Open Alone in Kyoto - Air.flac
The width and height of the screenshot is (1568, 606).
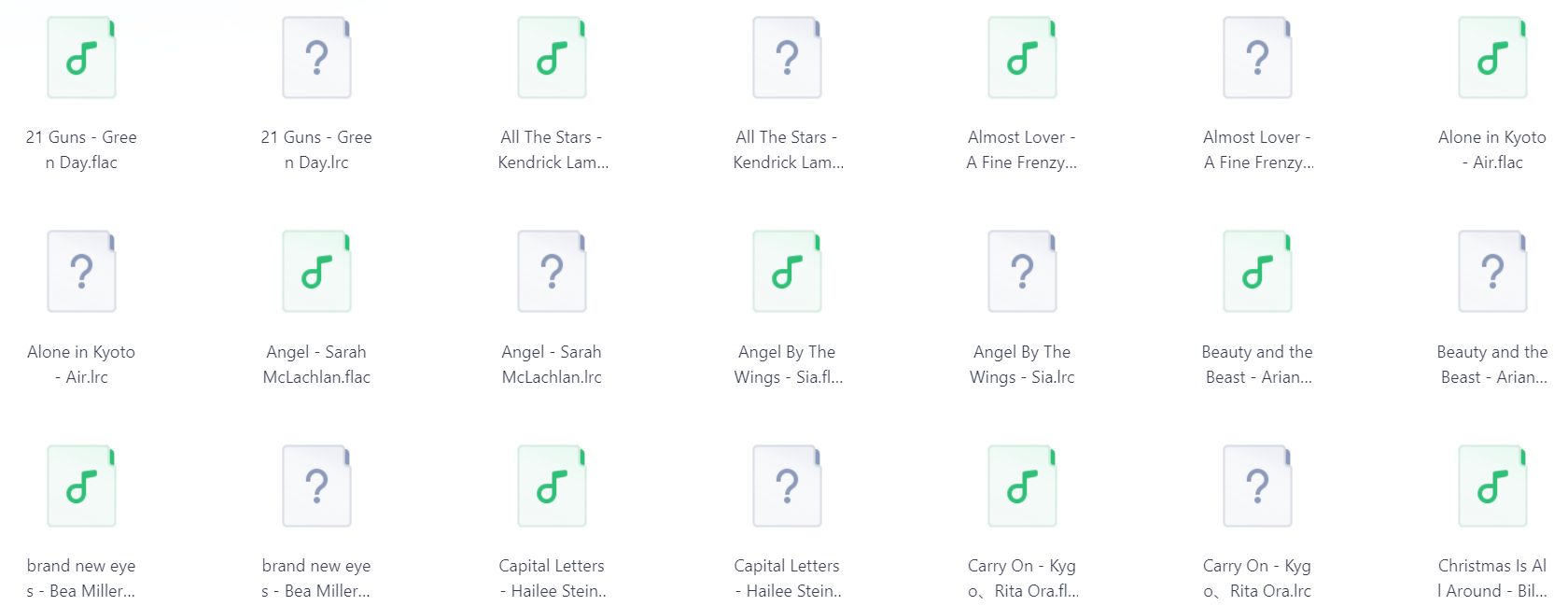(x=1493, y=58)
